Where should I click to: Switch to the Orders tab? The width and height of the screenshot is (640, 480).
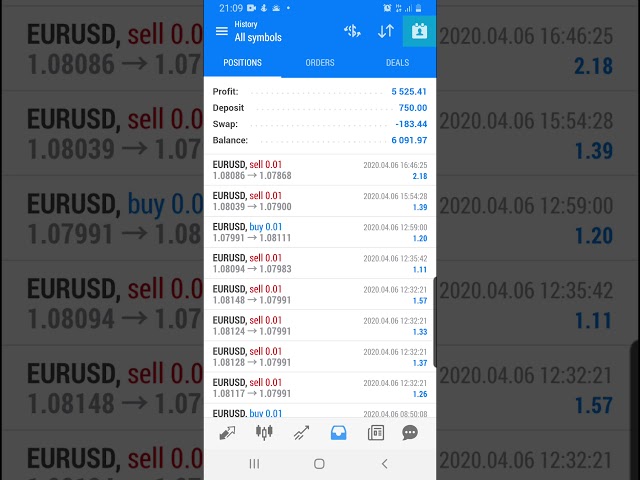point(320,62)
